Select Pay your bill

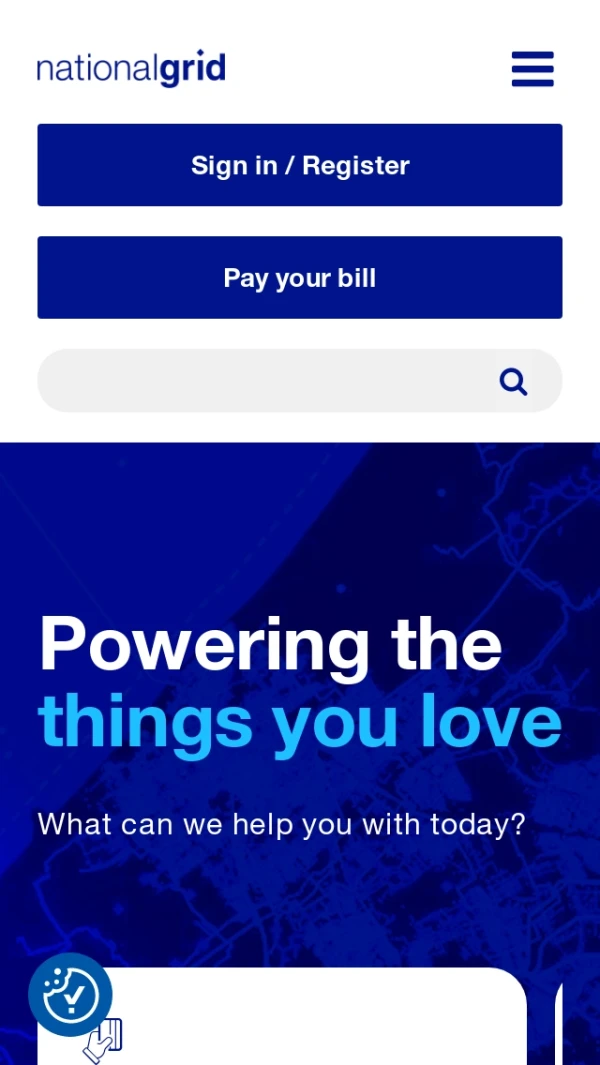pyautogui.click(x=300, y=278)
